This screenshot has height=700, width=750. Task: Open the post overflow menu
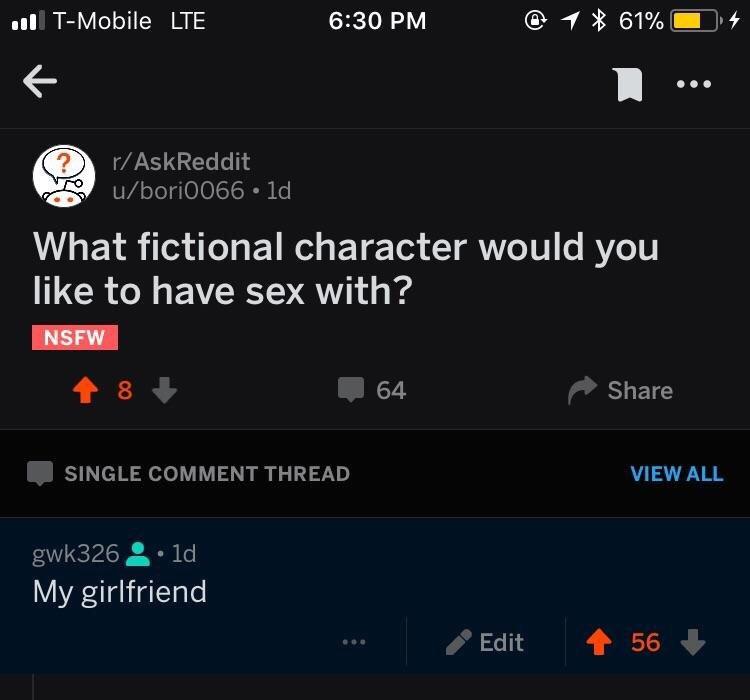(x=694, y=85)
